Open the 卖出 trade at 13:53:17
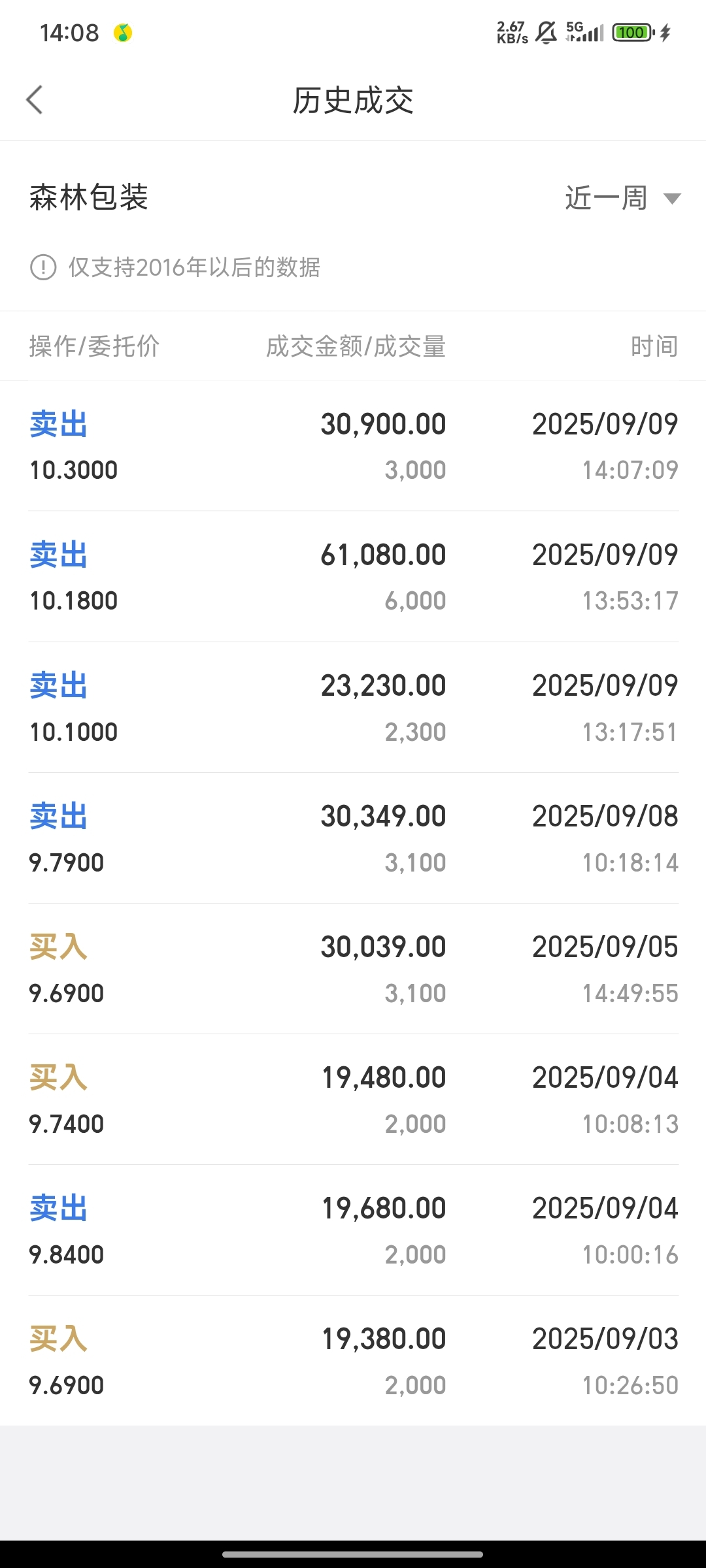This screenshot has height=1568, width=706. [x=353, y=577]
